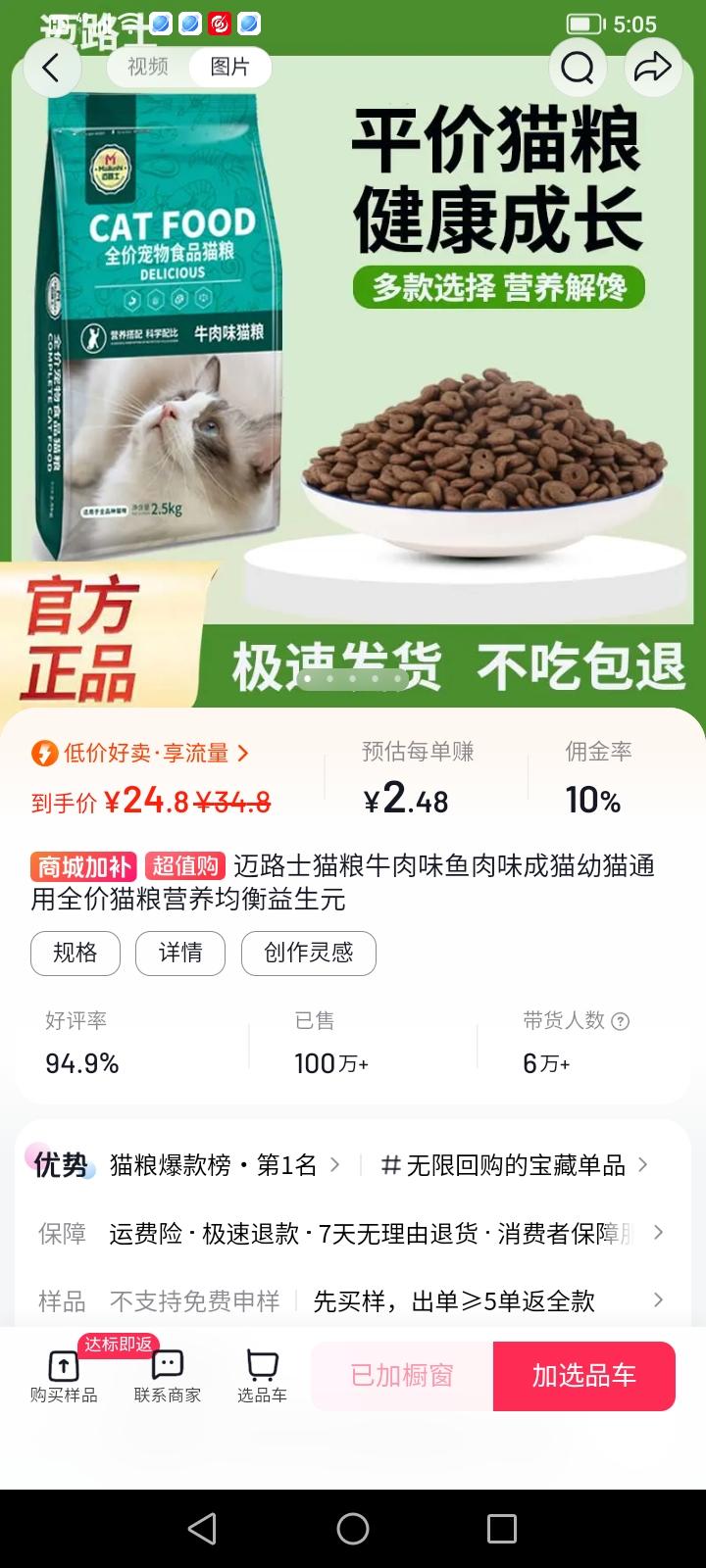The height and width of the screenshot is (1568, 706).
Task: Tap the 已加橱窗 button
Action: (402, 1376)
